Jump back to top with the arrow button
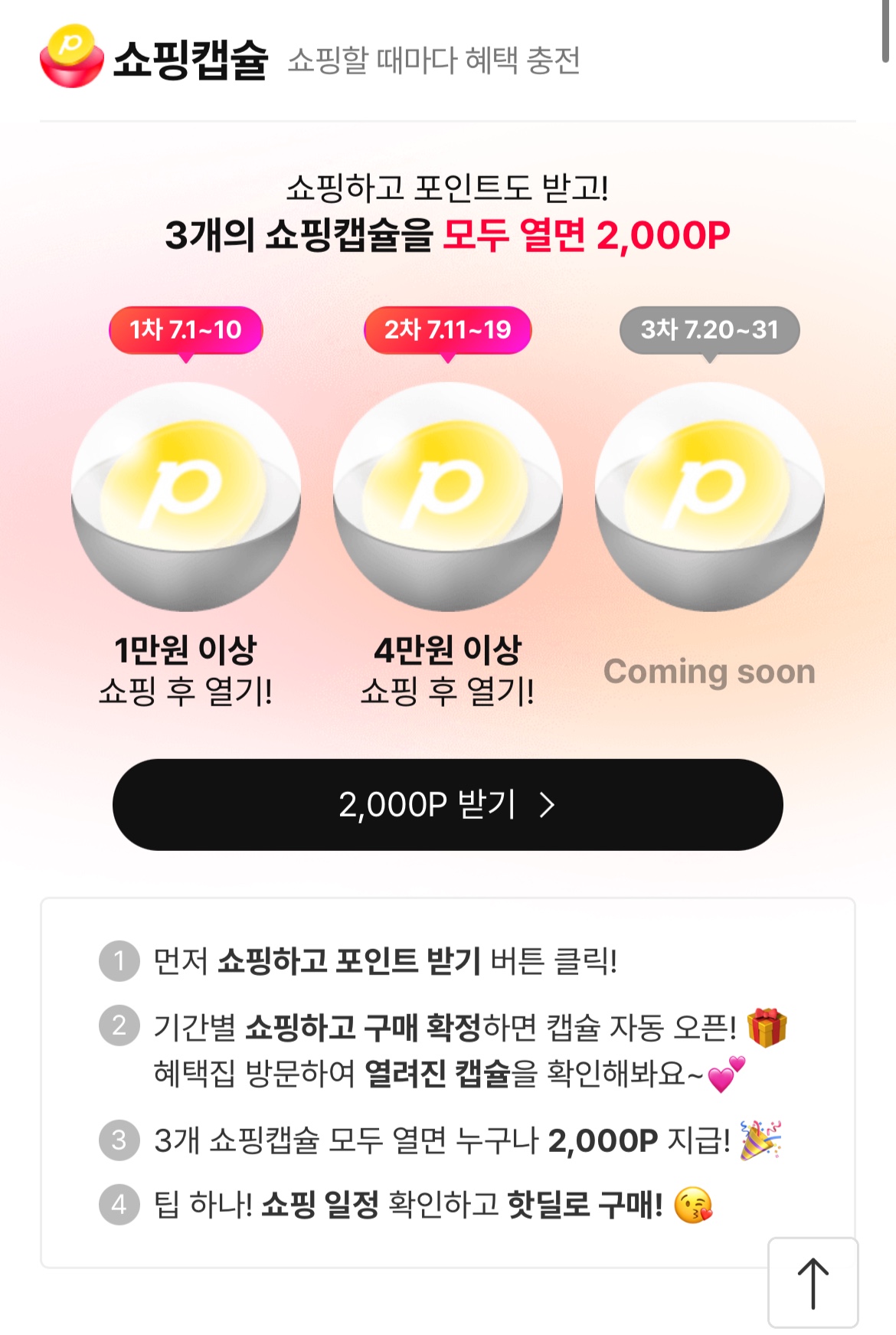This screenshot has width=896, height=1335. pyautogui.click(x=813, y=1282)
